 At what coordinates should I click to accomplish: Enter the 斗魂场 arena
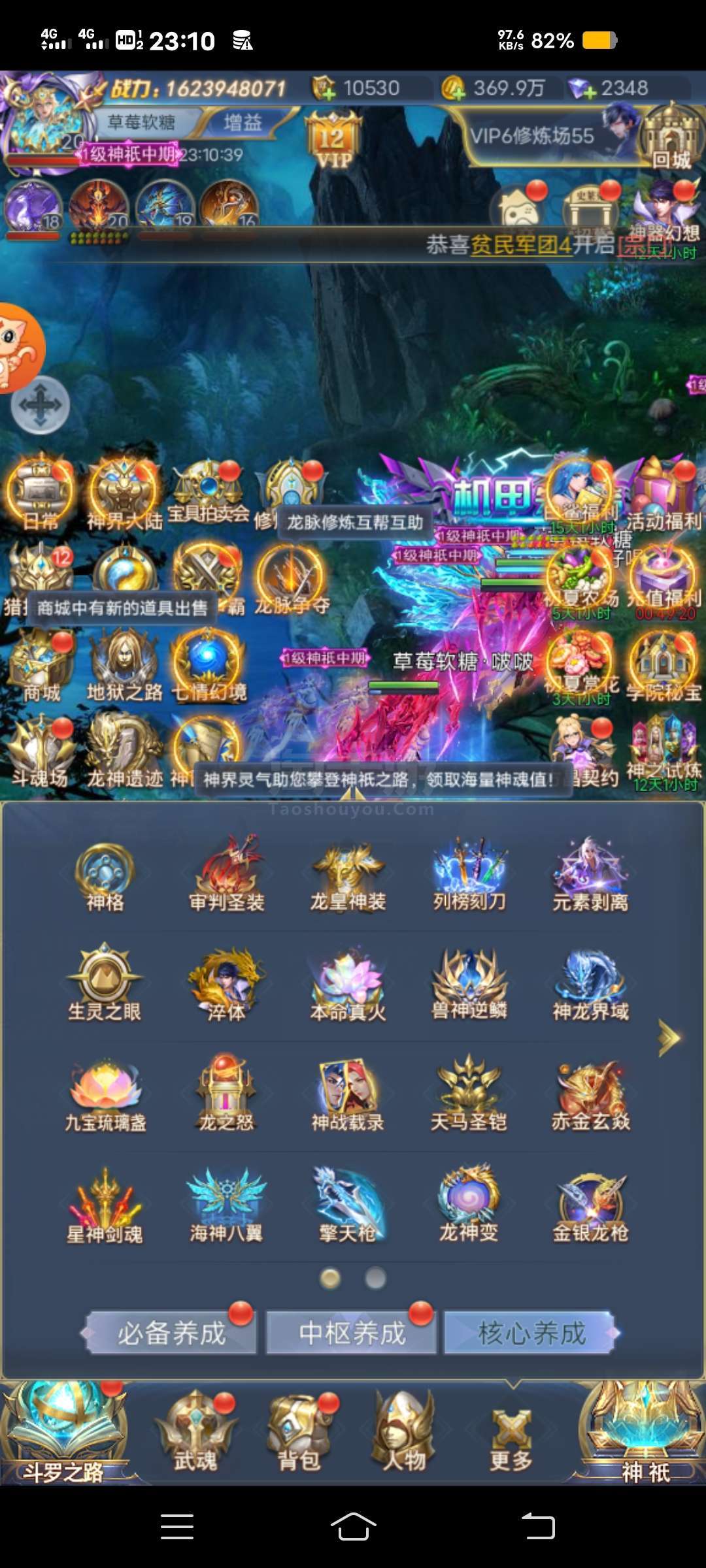[x=41, y=753]
